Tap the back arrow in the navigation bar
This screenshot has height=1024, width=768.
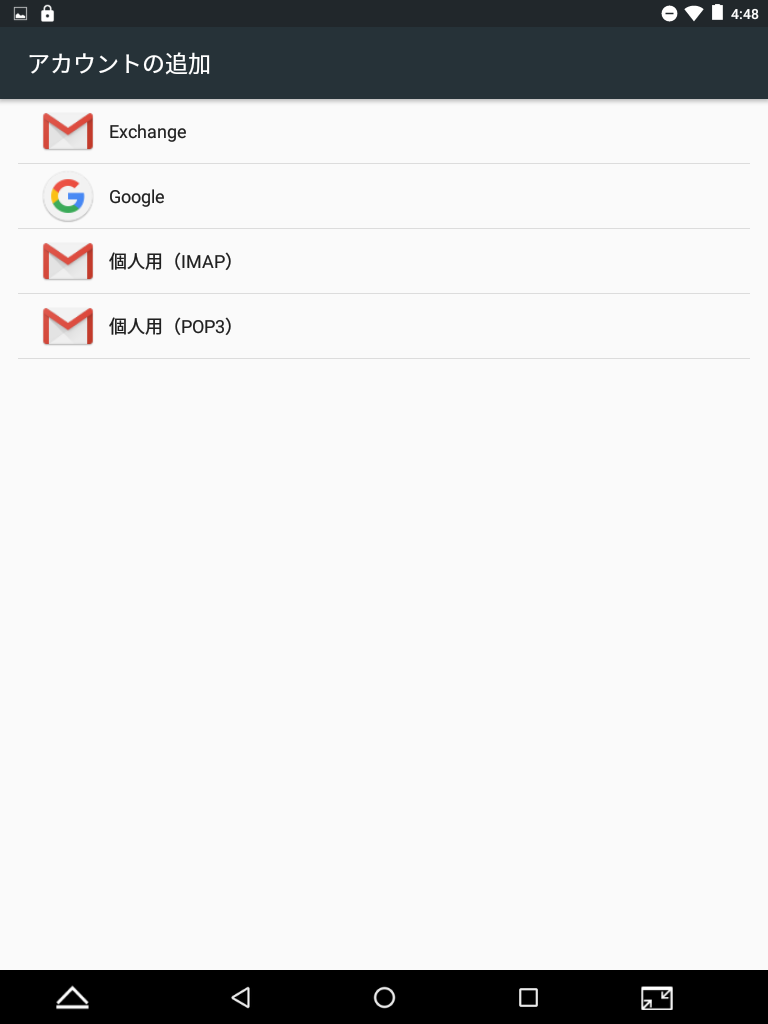240,997
